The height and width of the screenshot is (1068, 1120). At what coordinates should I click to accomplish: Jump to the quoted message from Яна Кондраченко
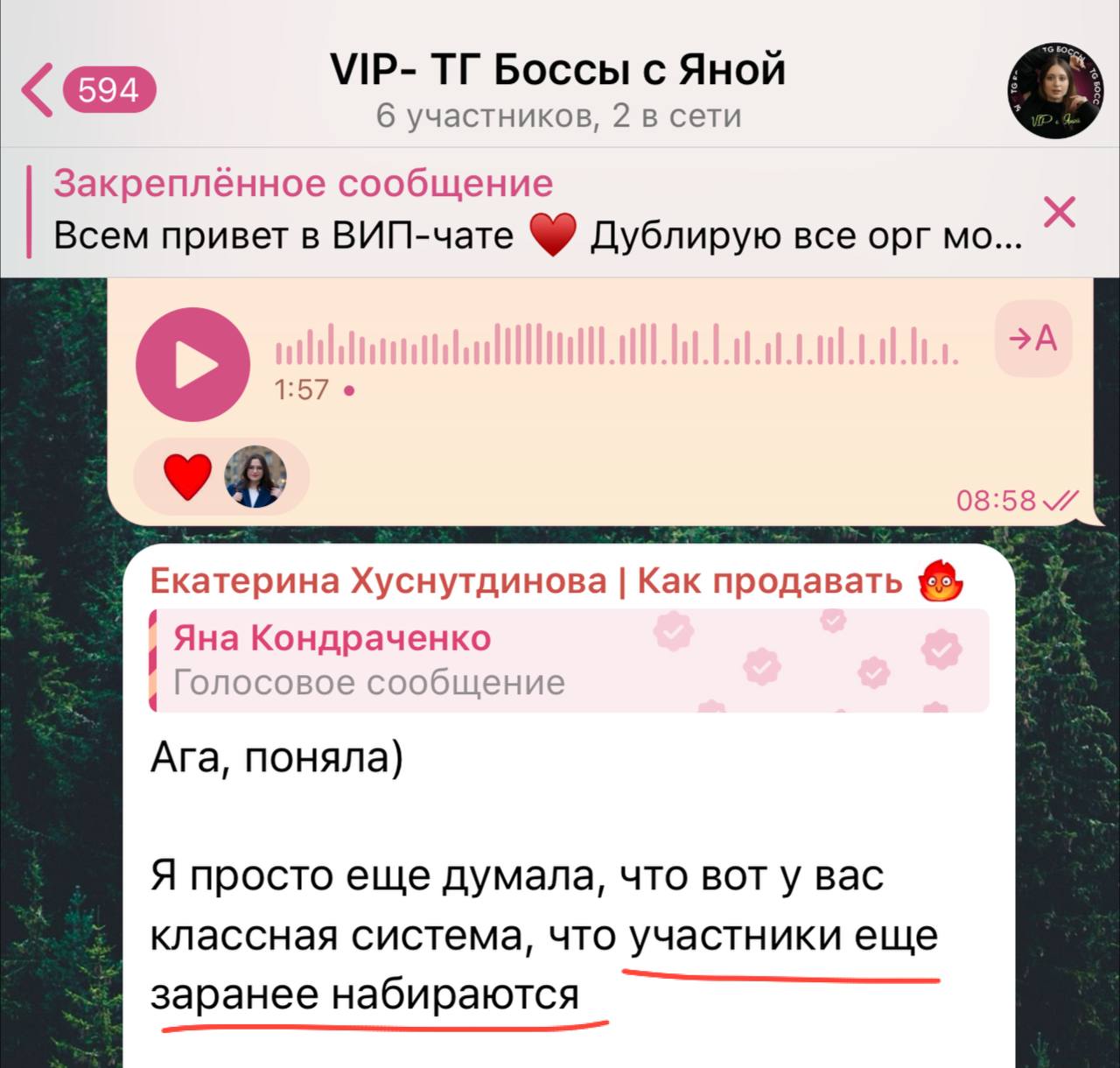click(x=569, y=661)
